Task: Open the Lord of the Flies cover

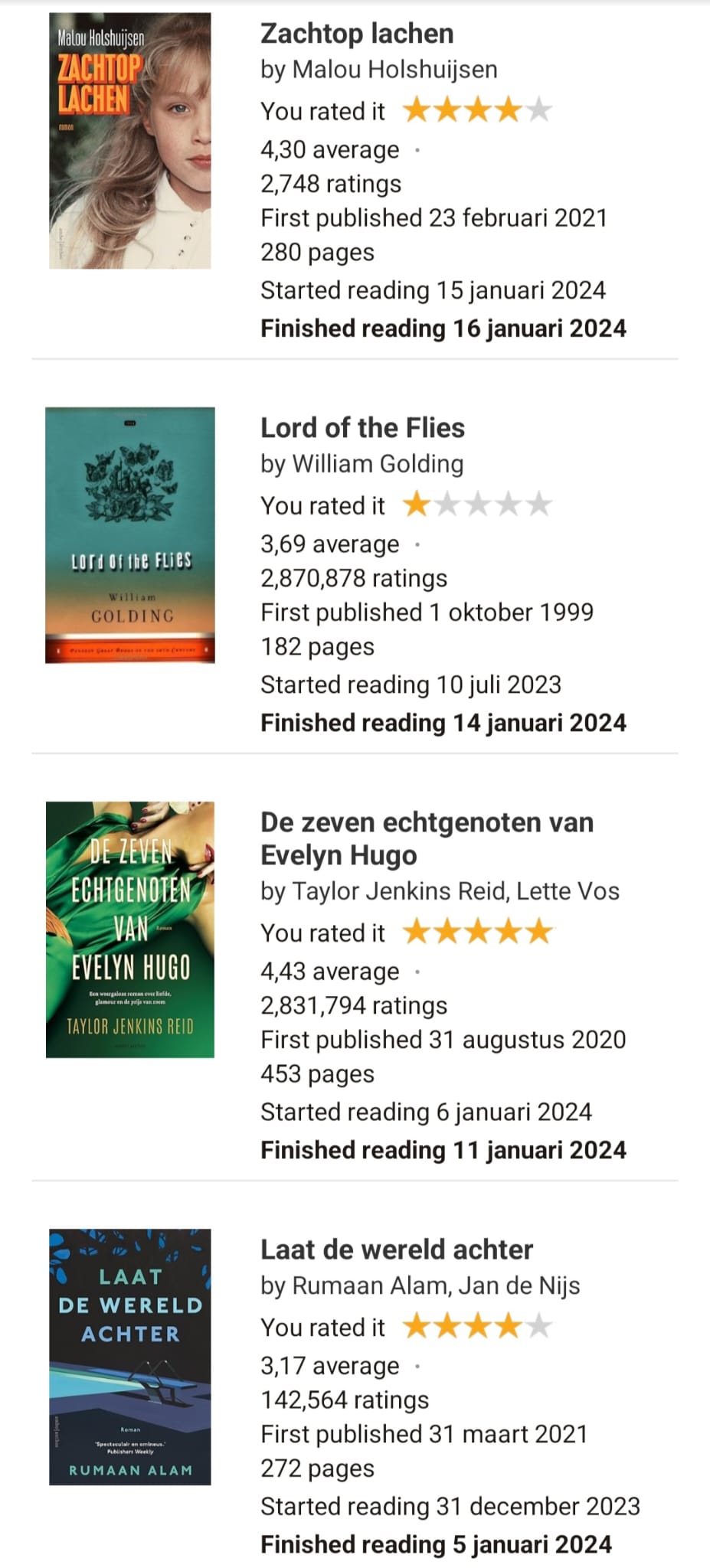Action: pyautogui.click(x=130, y=535)
